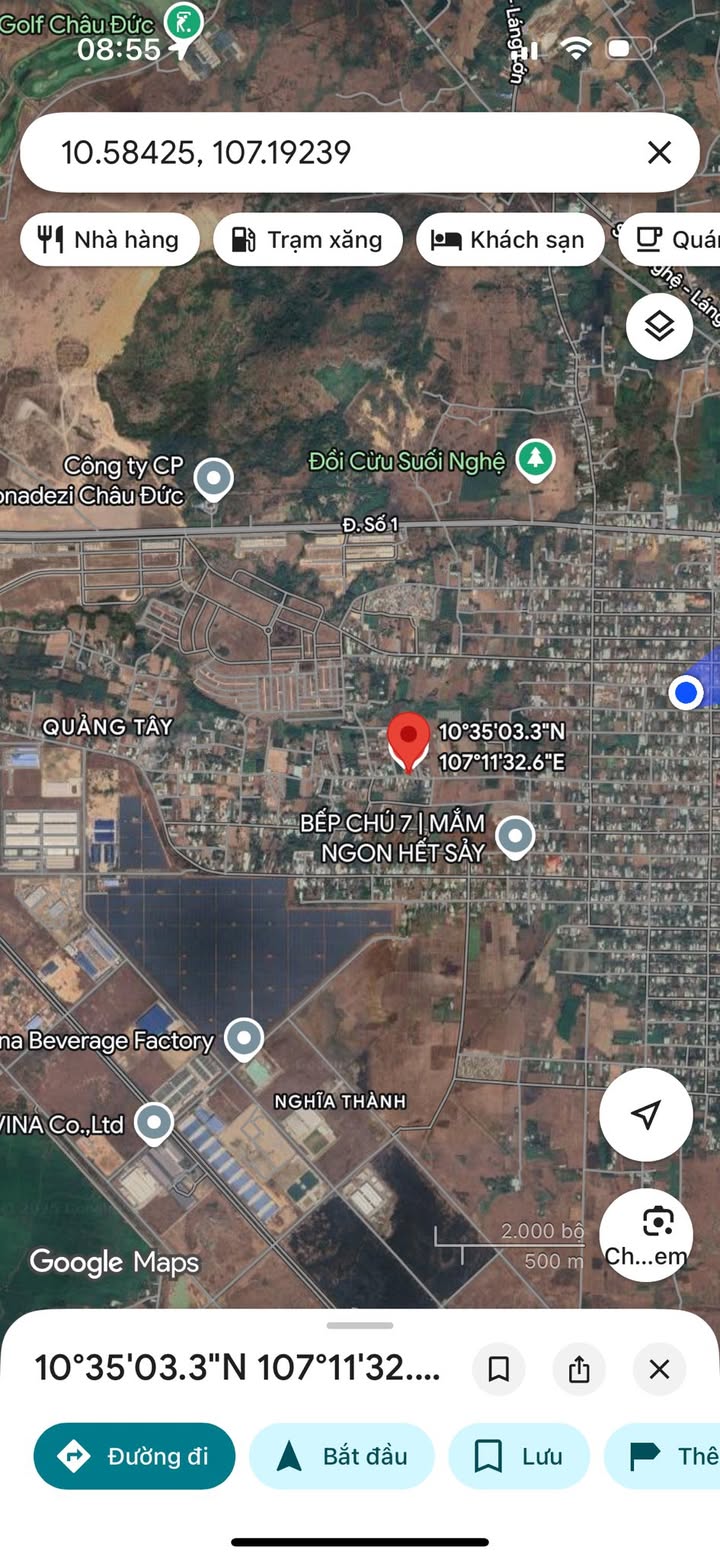Filter by Nhà hàng chip
This screenshot has height=1560, width=720.
point(110,240)
